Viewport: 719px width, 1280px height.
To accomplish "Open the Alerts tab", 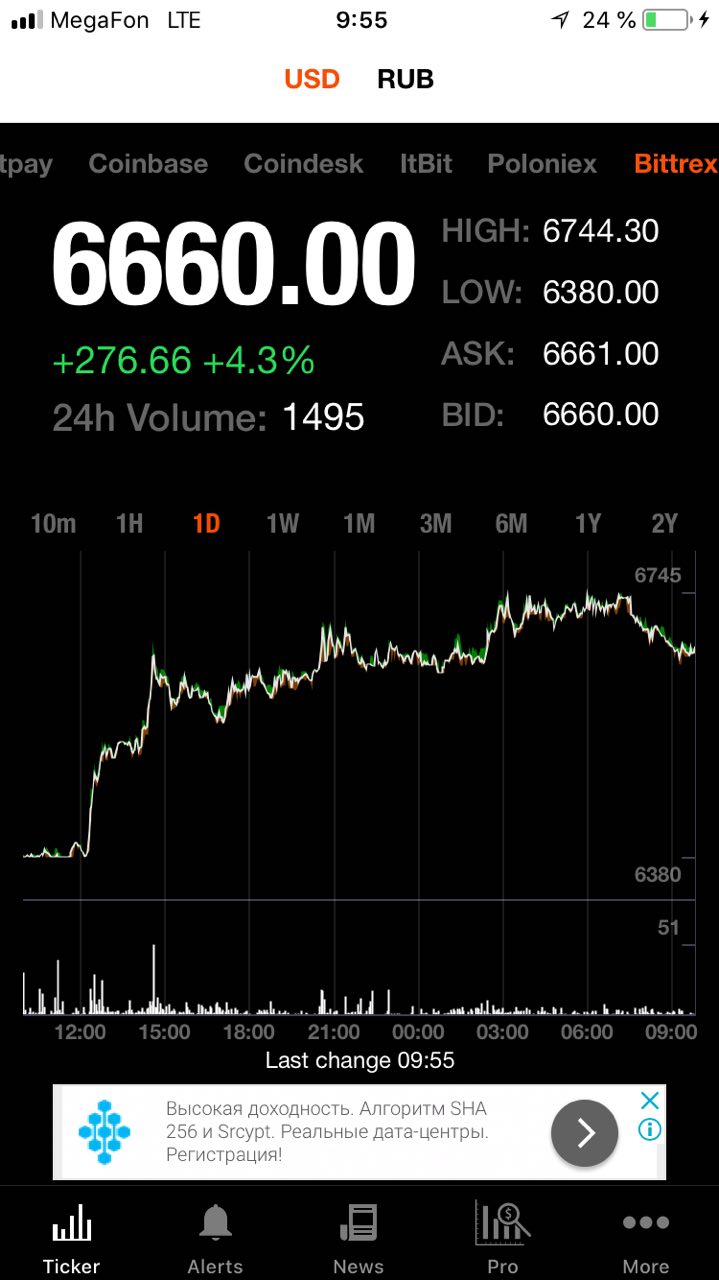I will [x=215, y=1240].
